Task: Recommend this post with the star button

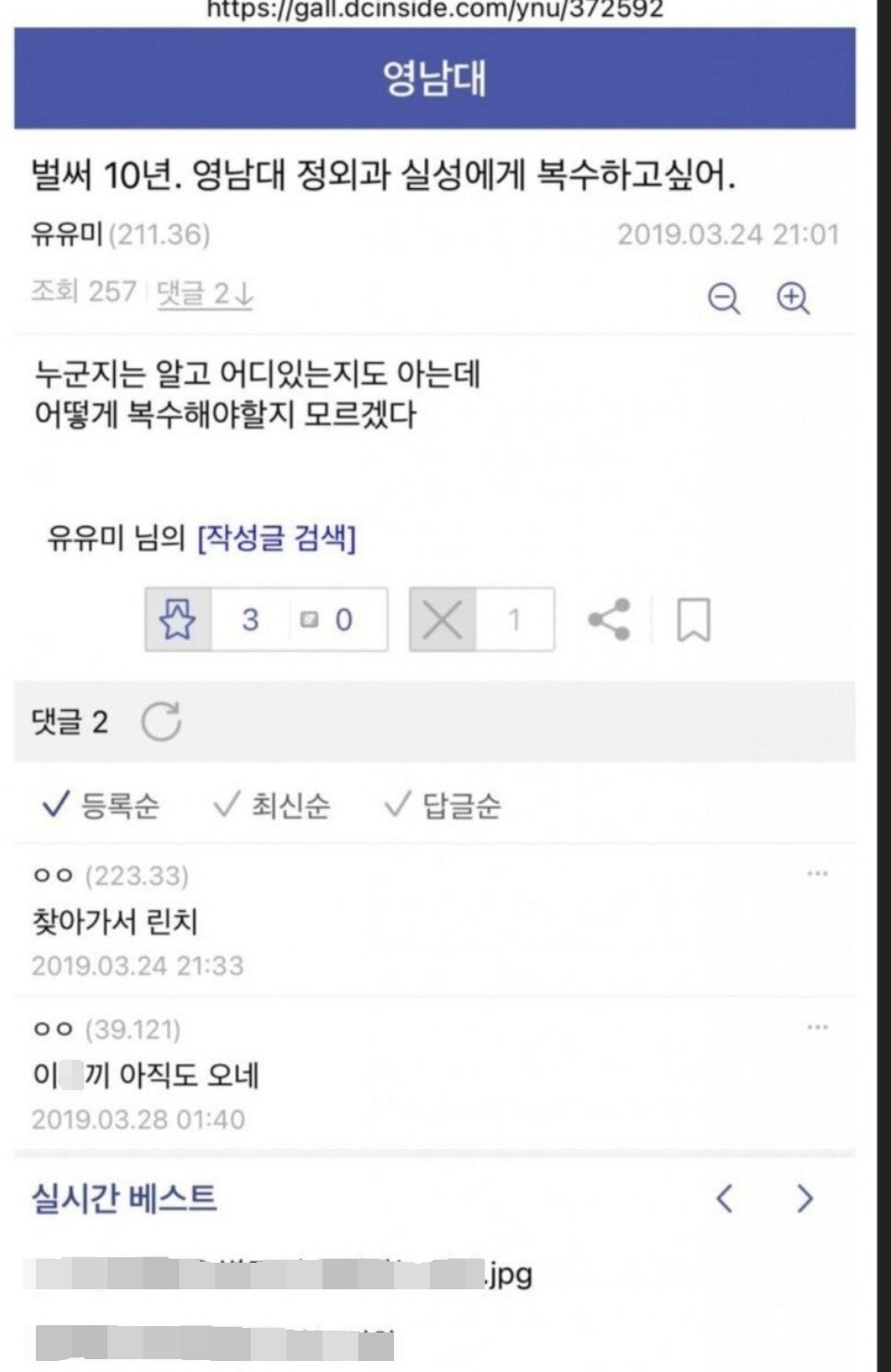Action: coord(178,620)
